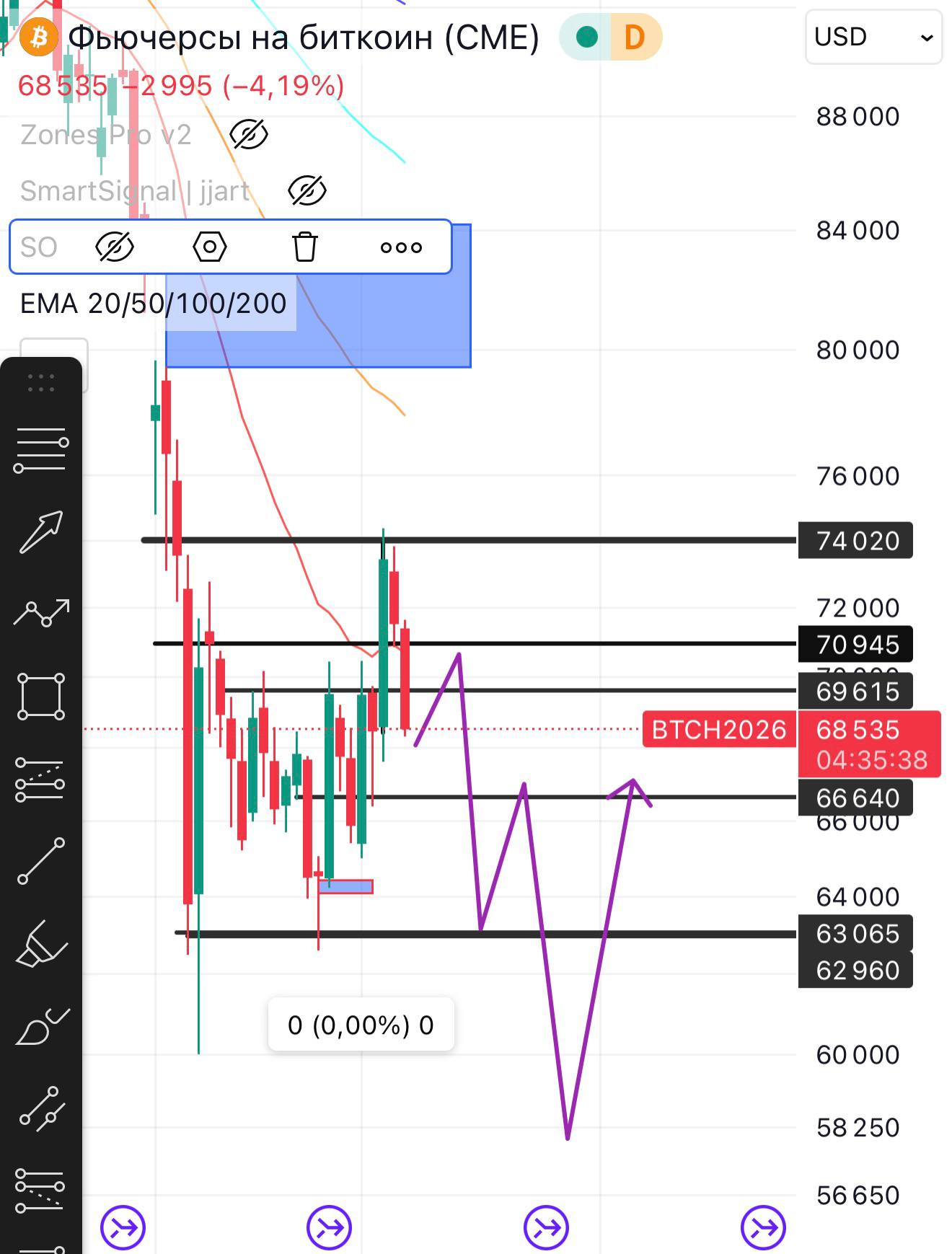Select the brush drawing tool

[x=41, y=1027]
